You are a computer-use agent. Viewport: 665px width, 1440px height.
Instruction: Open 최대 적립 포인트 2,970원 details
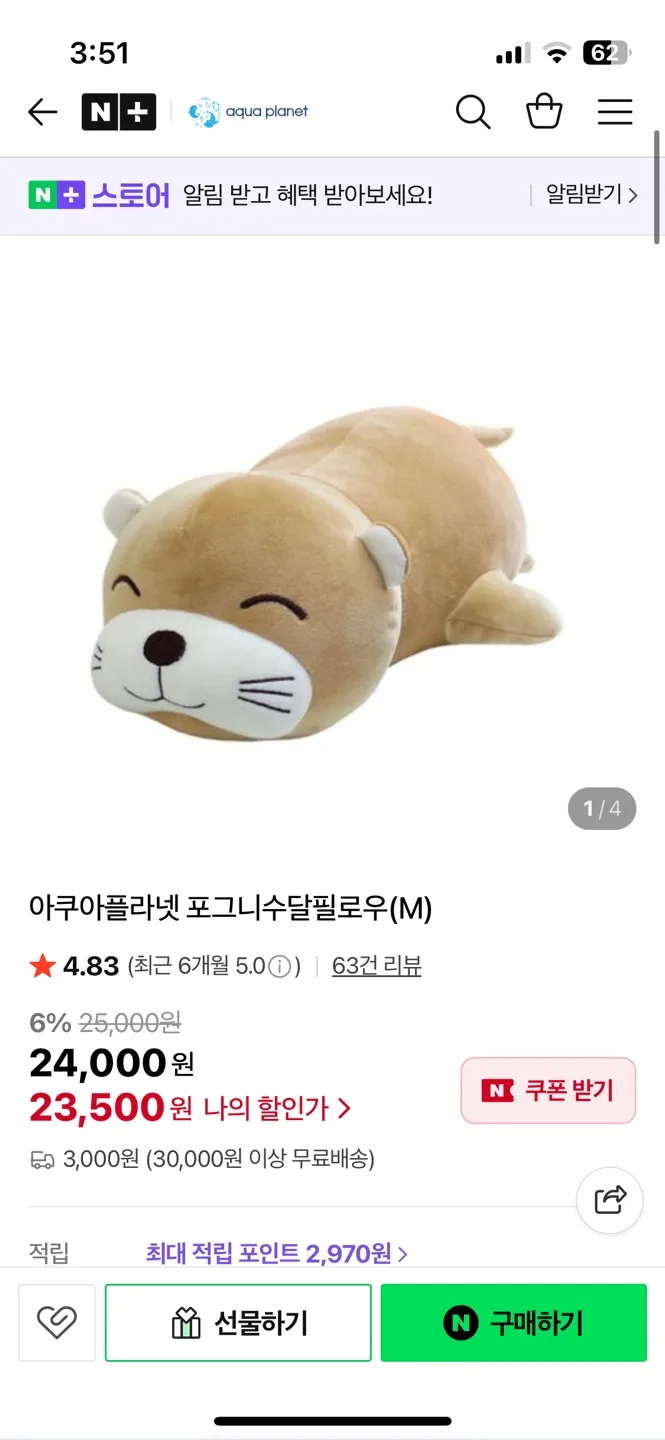click(276, 1253)
